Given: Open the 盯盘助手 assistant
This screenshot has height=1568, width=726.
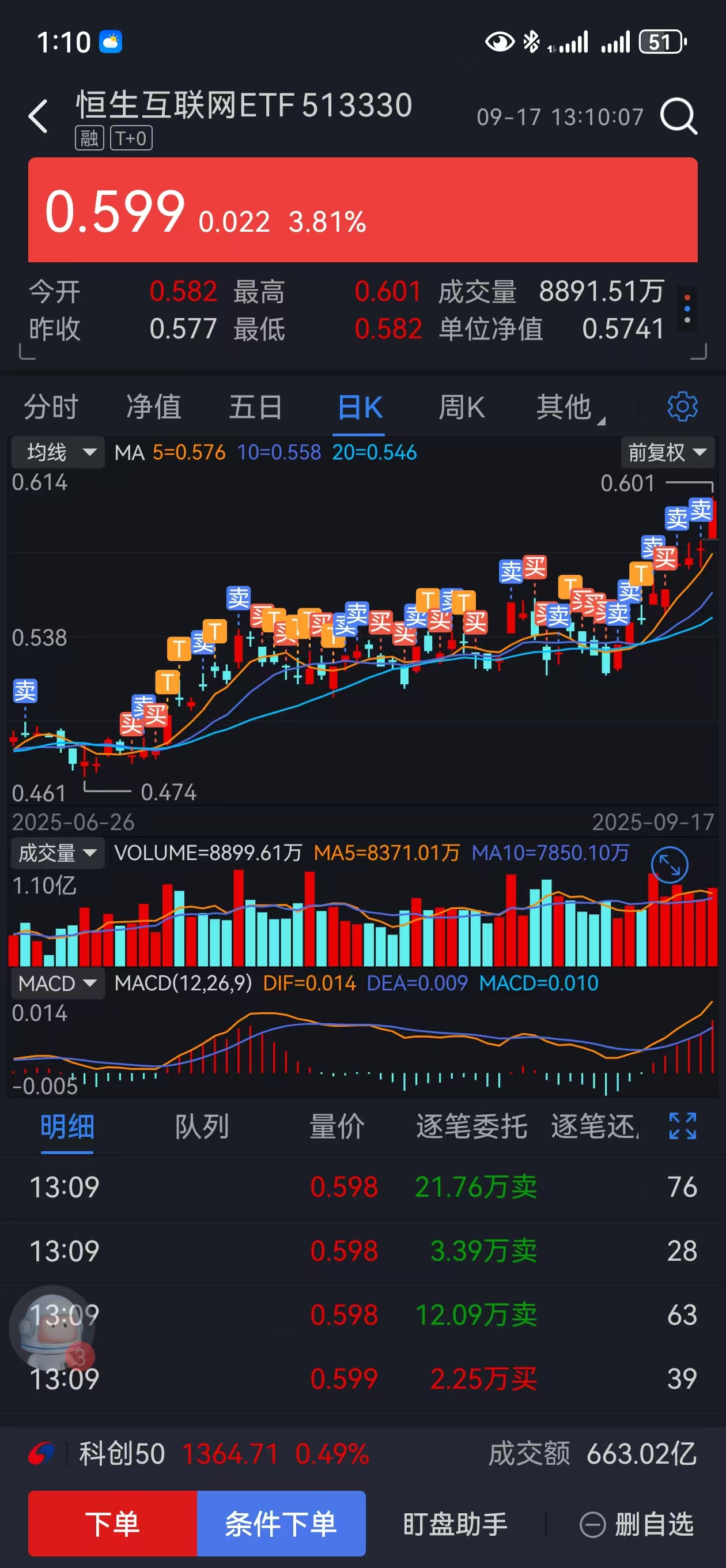Looking at the screenshot, I should tap(455, 1525).
